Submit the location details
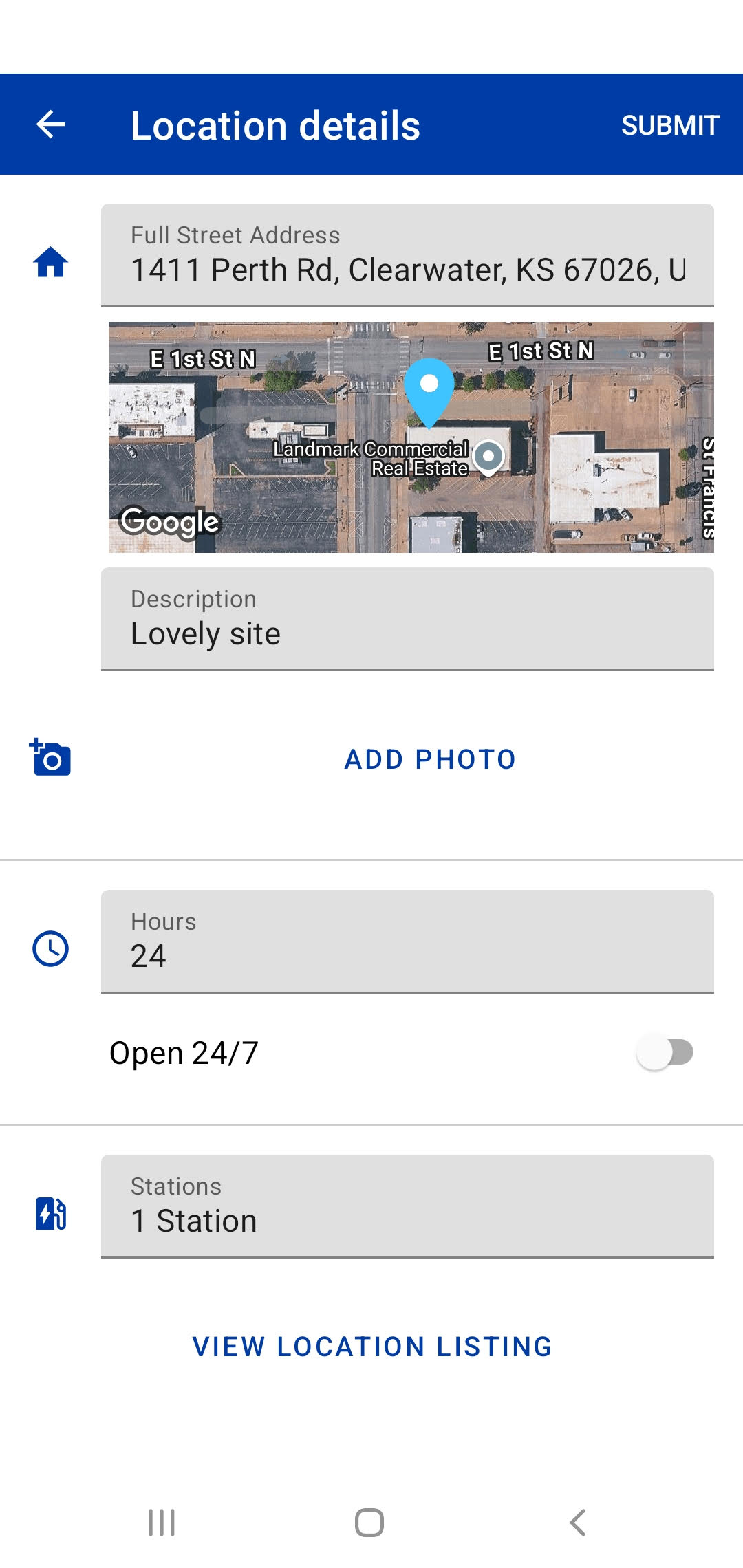743x1568 pixels. tap(669, 125)
